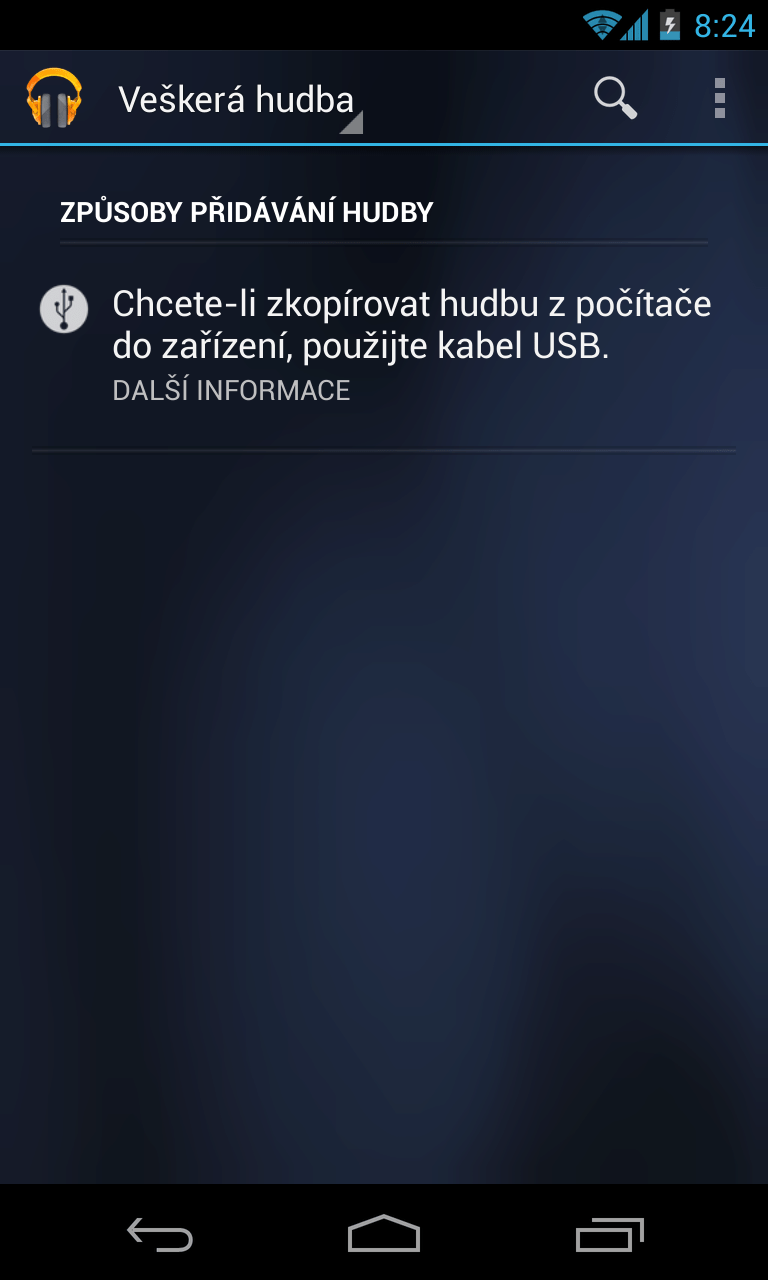Open the music search
The width and height of the screenshot is (768, 1280).
(615, 98)
